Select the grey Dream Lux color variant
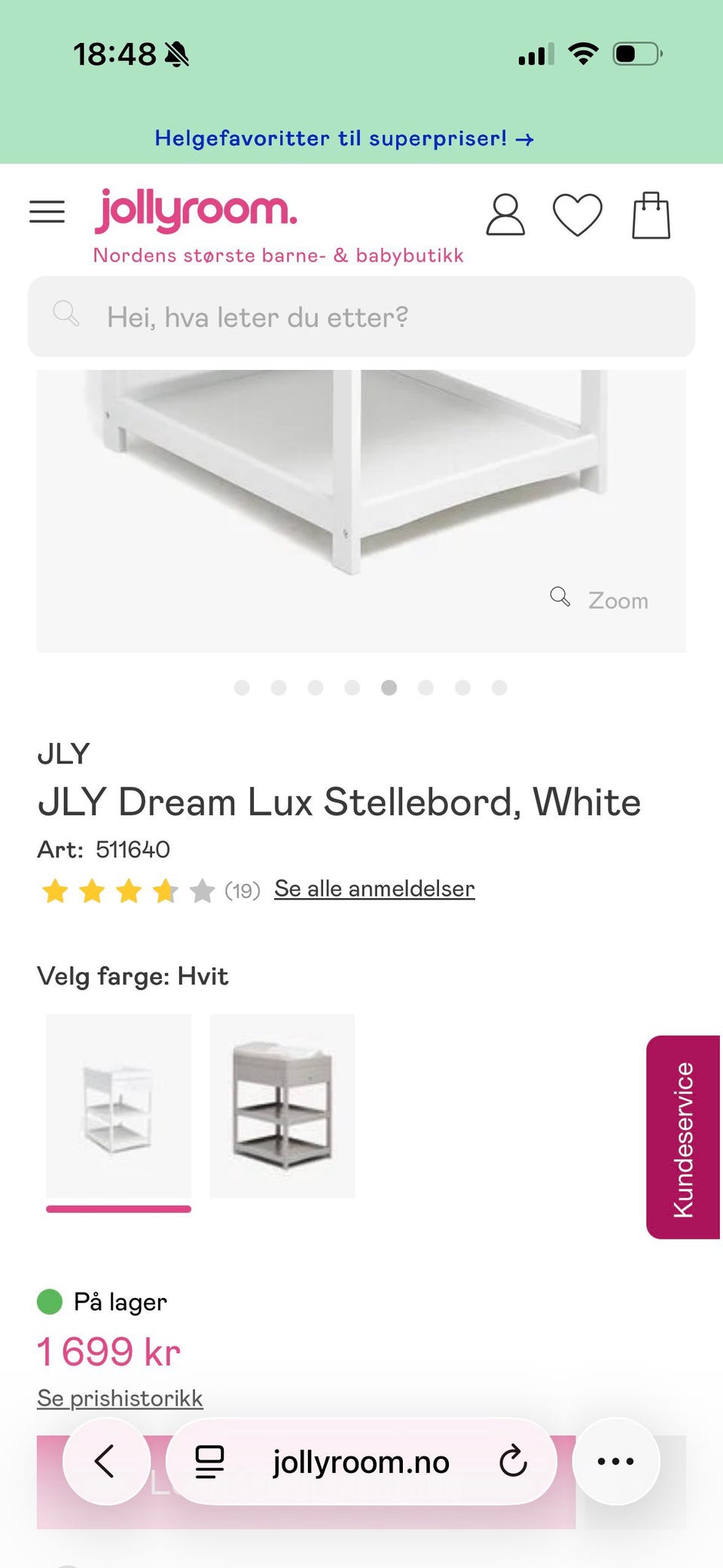This screenshot has width=723, height=1568. click(282, 1105)
